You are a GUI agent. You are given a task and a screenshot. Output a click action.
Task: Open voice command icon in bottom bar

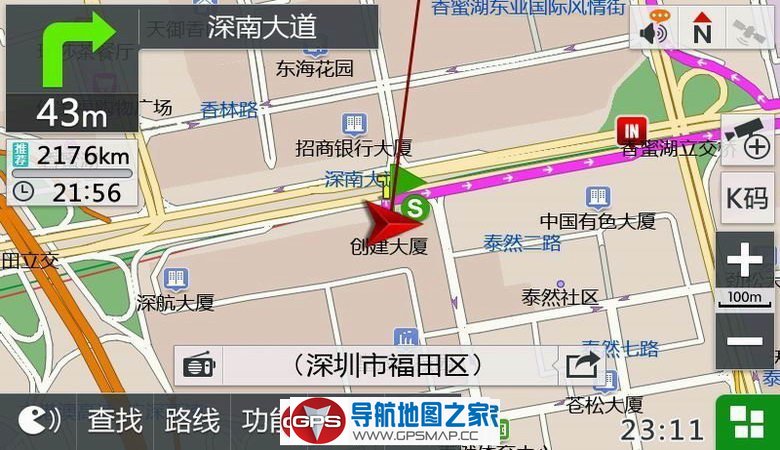(40, 421)
